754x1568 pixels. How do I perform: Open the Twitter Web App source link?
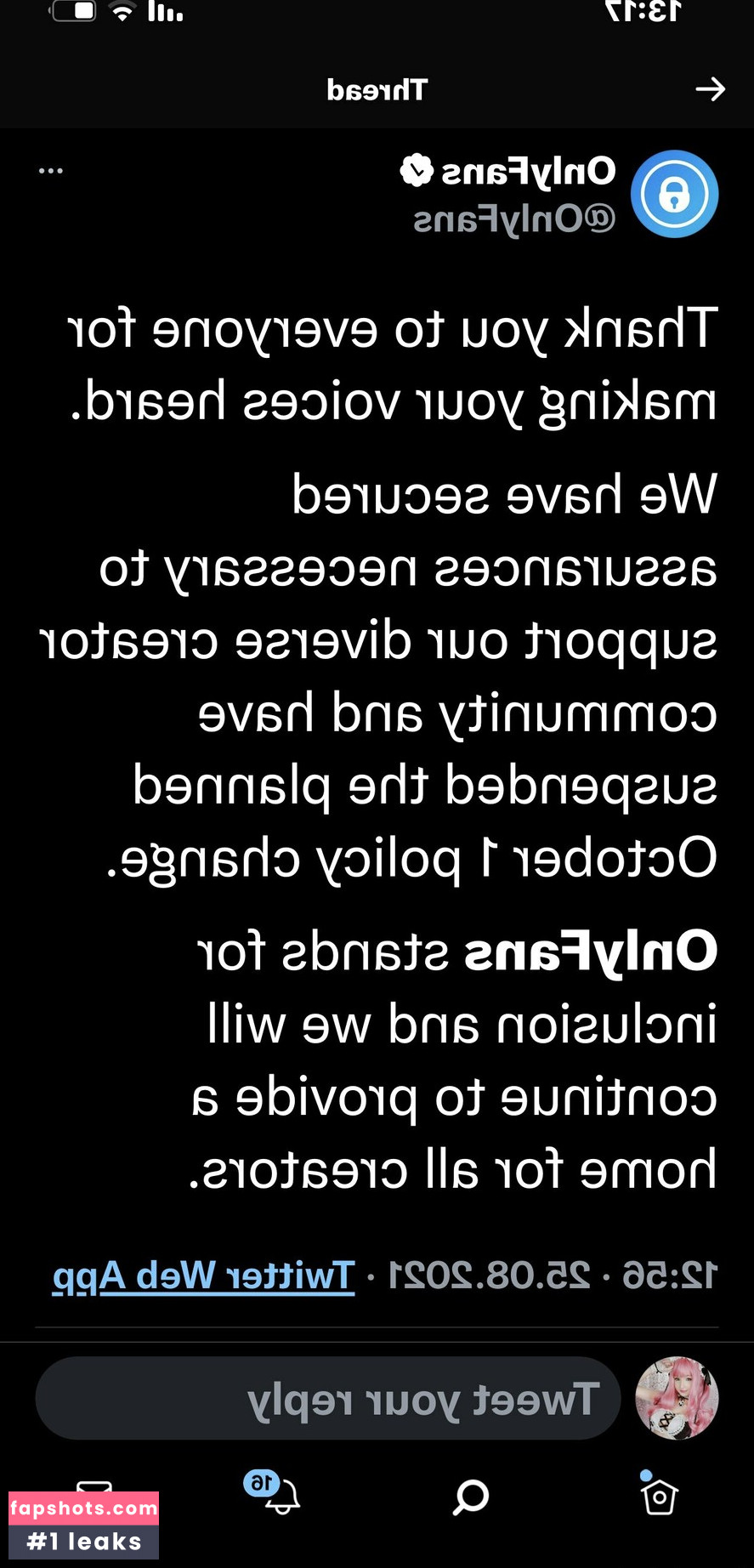point(203,1275)
